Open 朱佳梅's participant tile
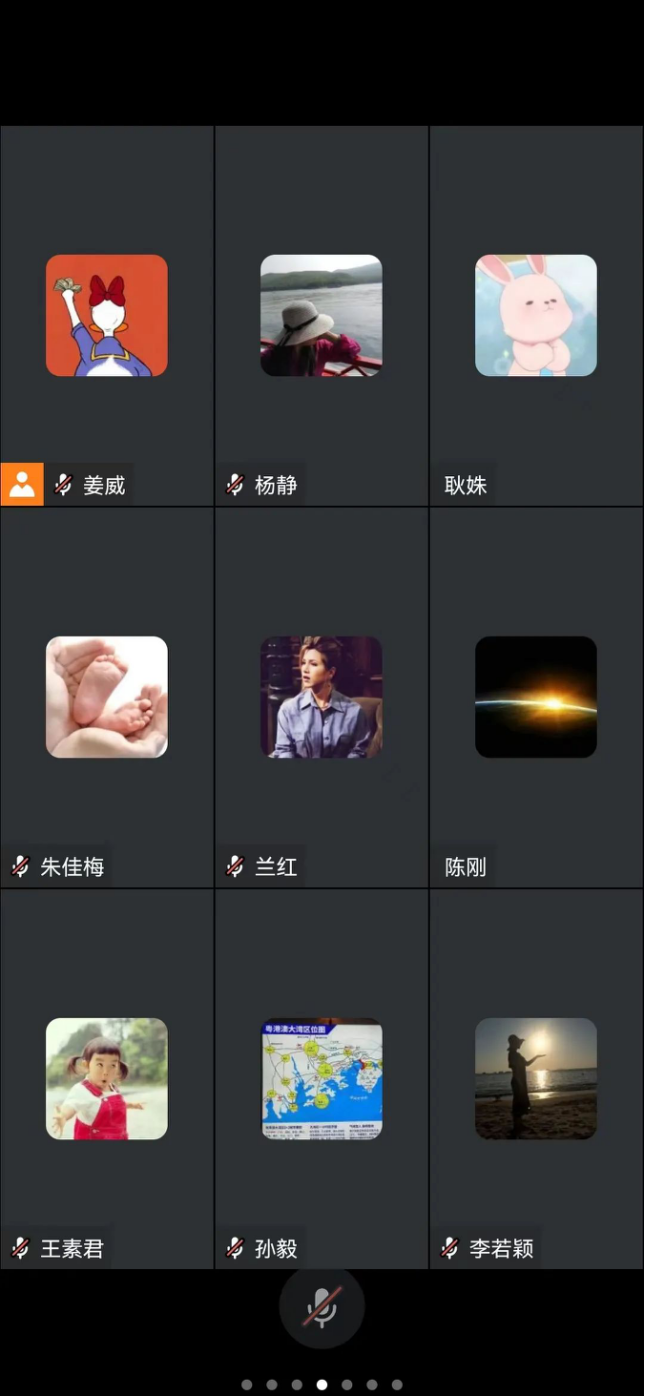Image resolution: width=645 pixels, height=1396 pixels. (107, 697)
